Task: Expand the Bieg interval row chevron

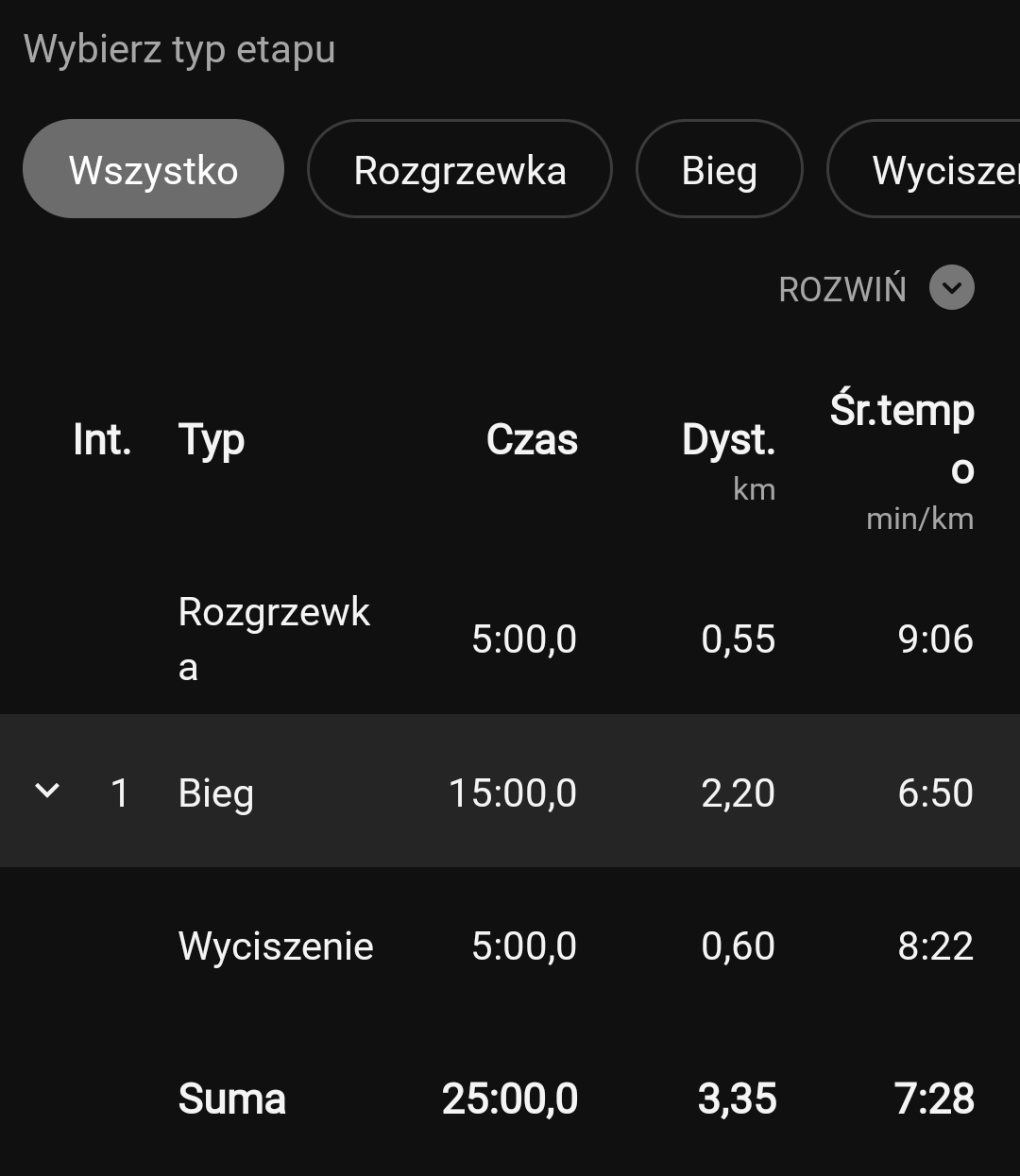Action: click(47, 791)
